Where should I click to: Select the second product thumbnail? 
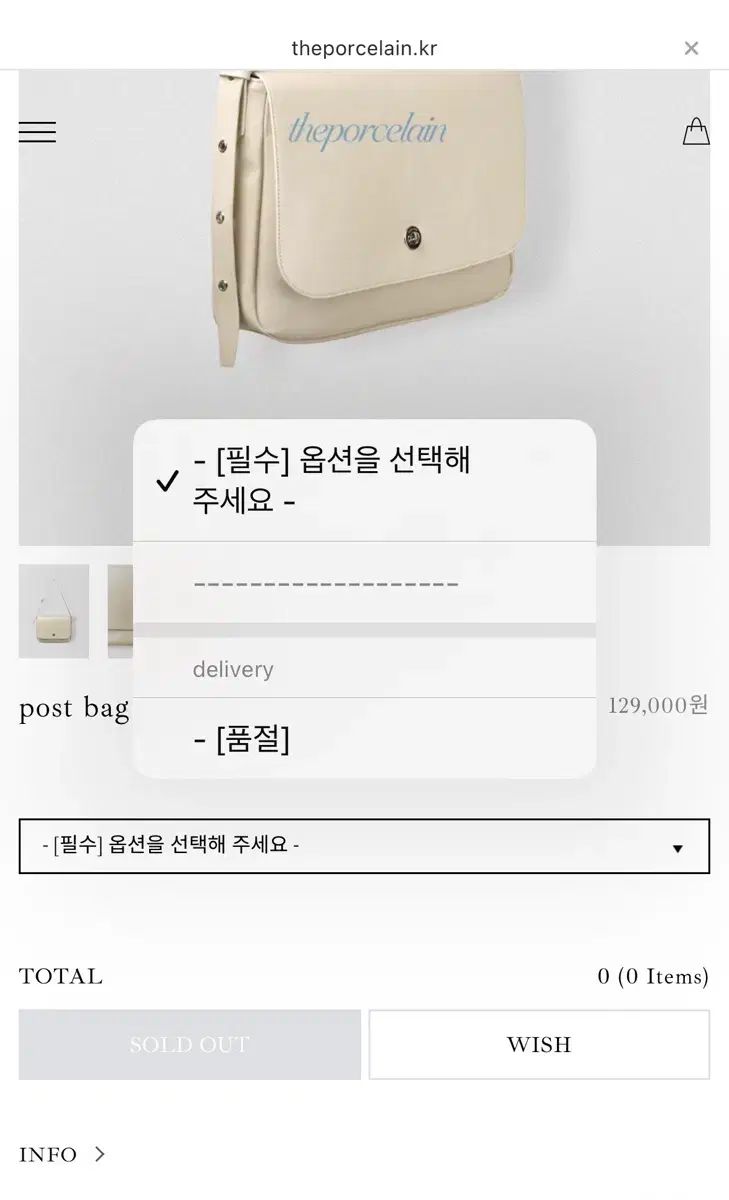pyautogui.click(x=120, y=611)
